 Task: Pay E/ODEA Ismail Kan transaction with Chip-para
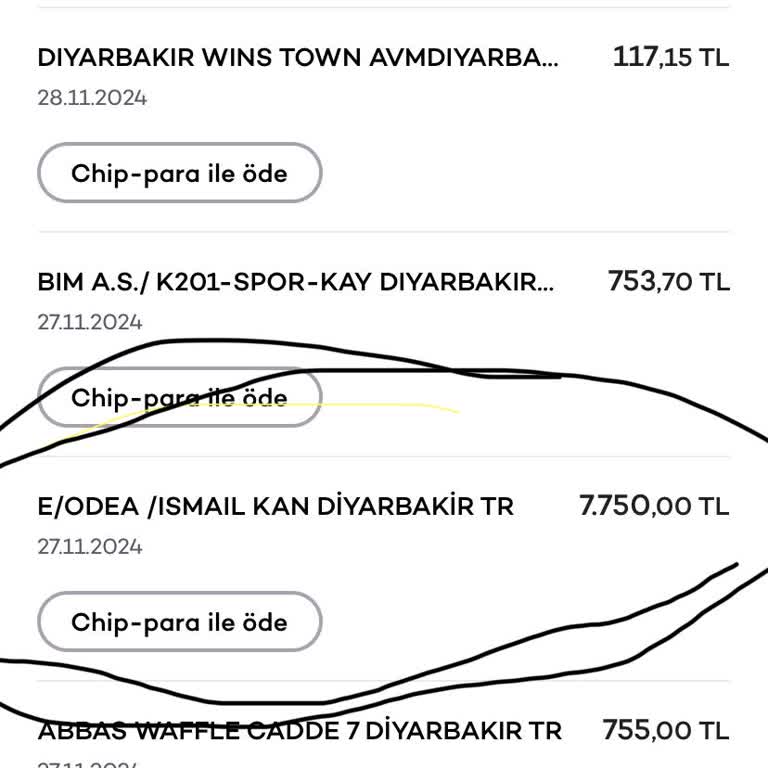click(179, 622)
